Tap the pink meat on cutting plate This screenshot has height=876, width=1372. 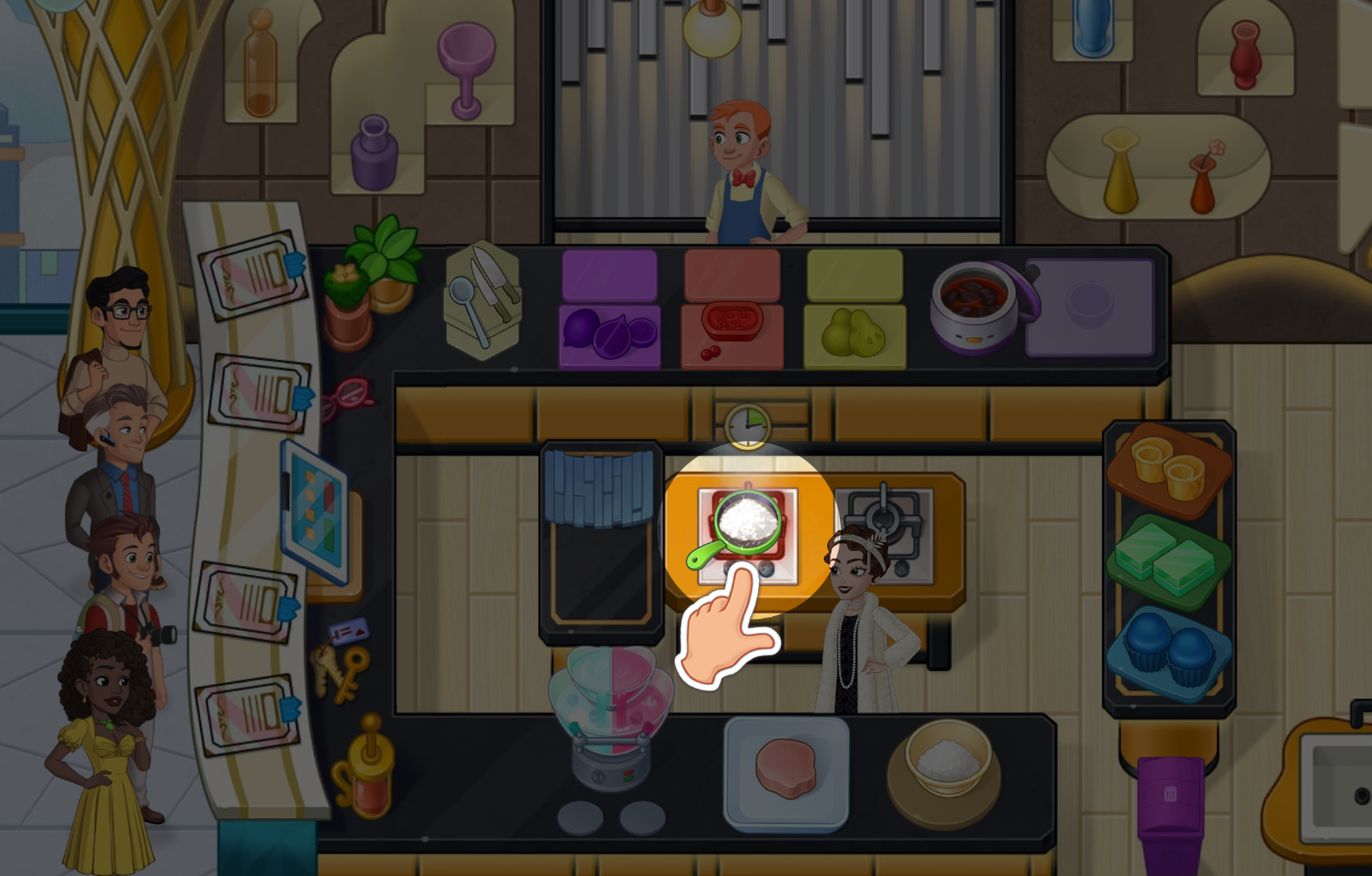click(x=786, y=769)
